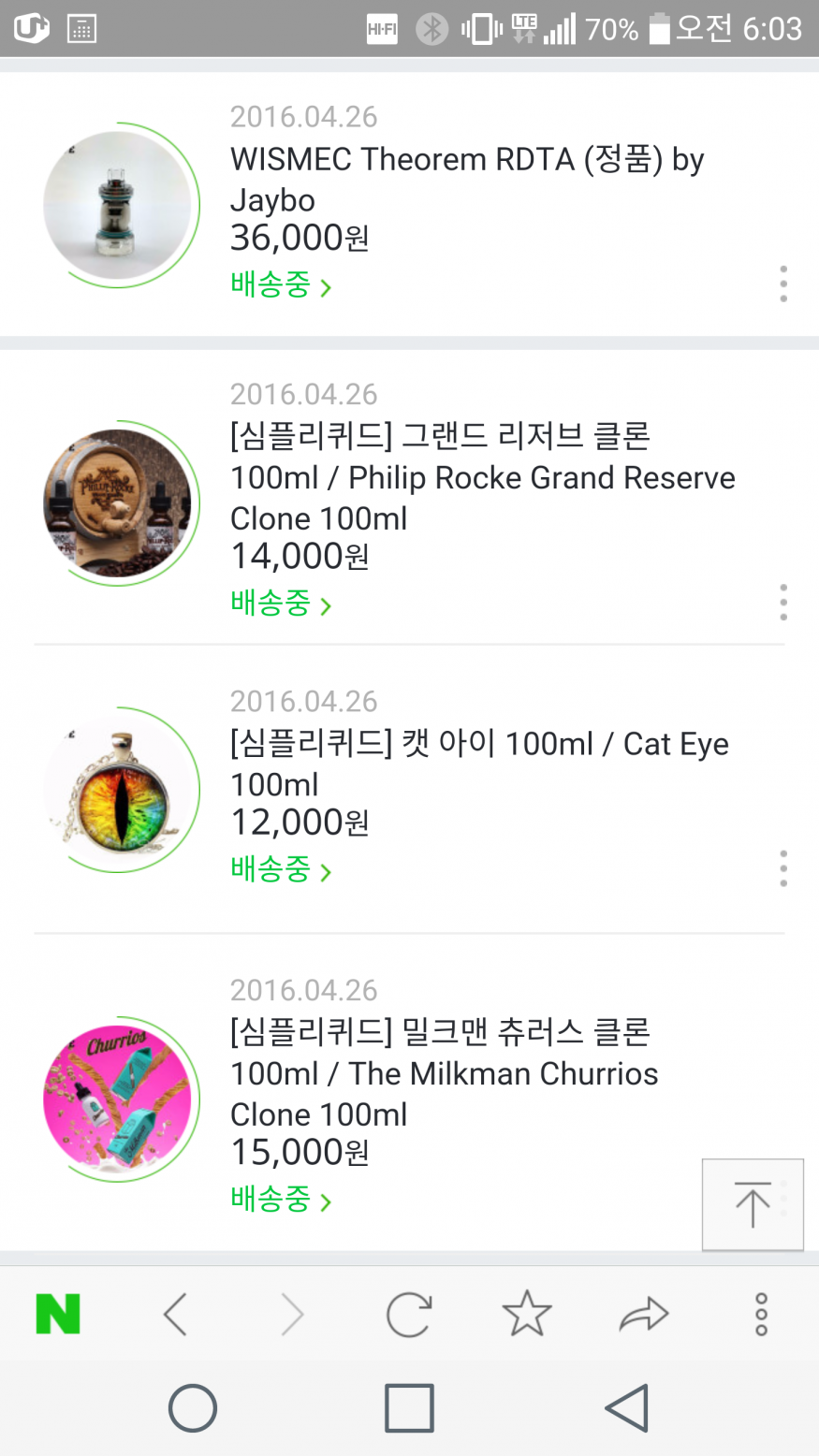Open more options for Grand Reserve Clone

783,603
